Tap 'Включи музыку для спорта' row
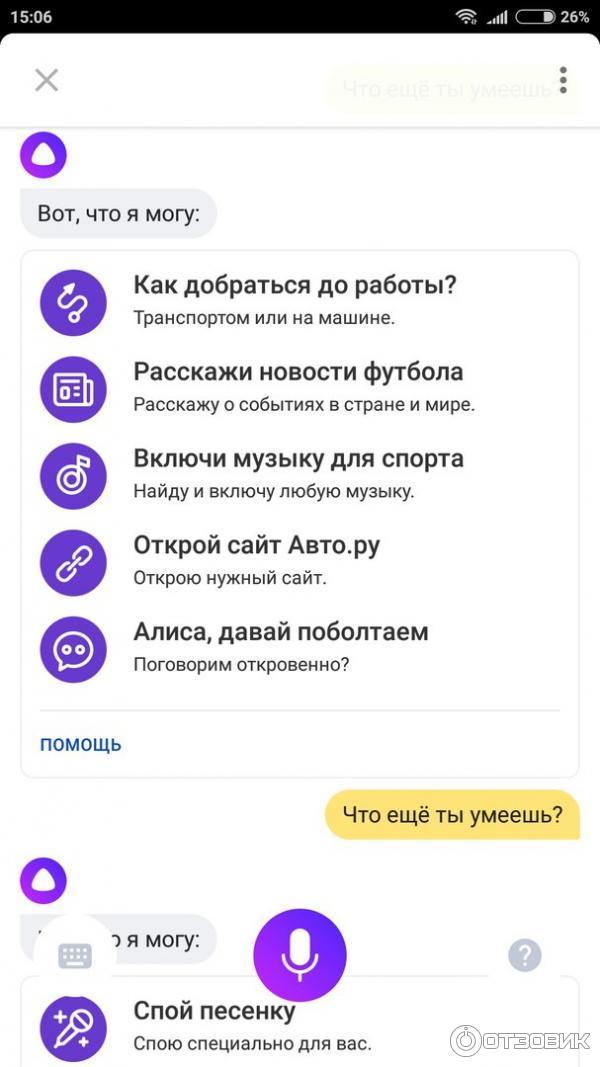600x1067 pixels. tap(299, 476)
